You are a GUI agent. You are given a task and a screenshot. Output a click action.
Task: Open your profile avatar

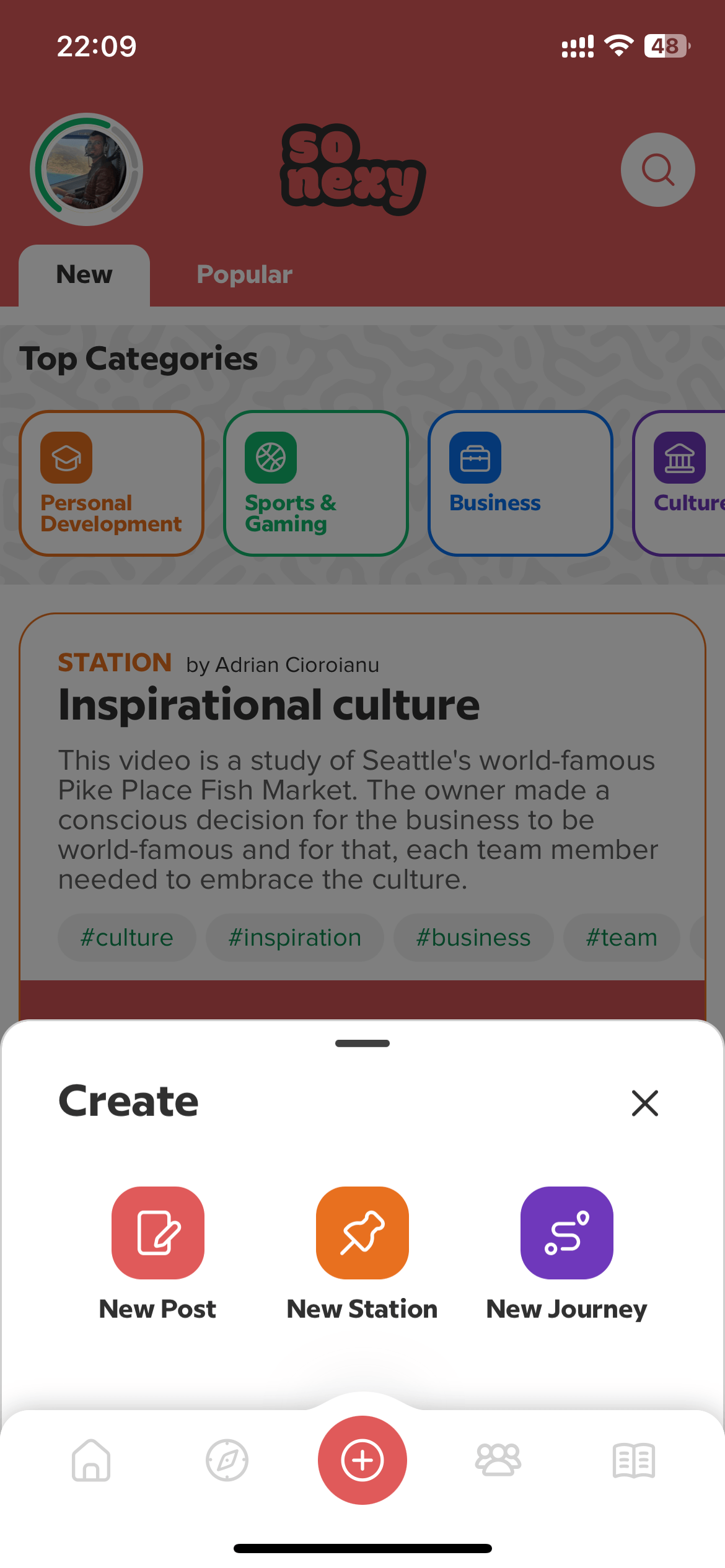point(87,169)
